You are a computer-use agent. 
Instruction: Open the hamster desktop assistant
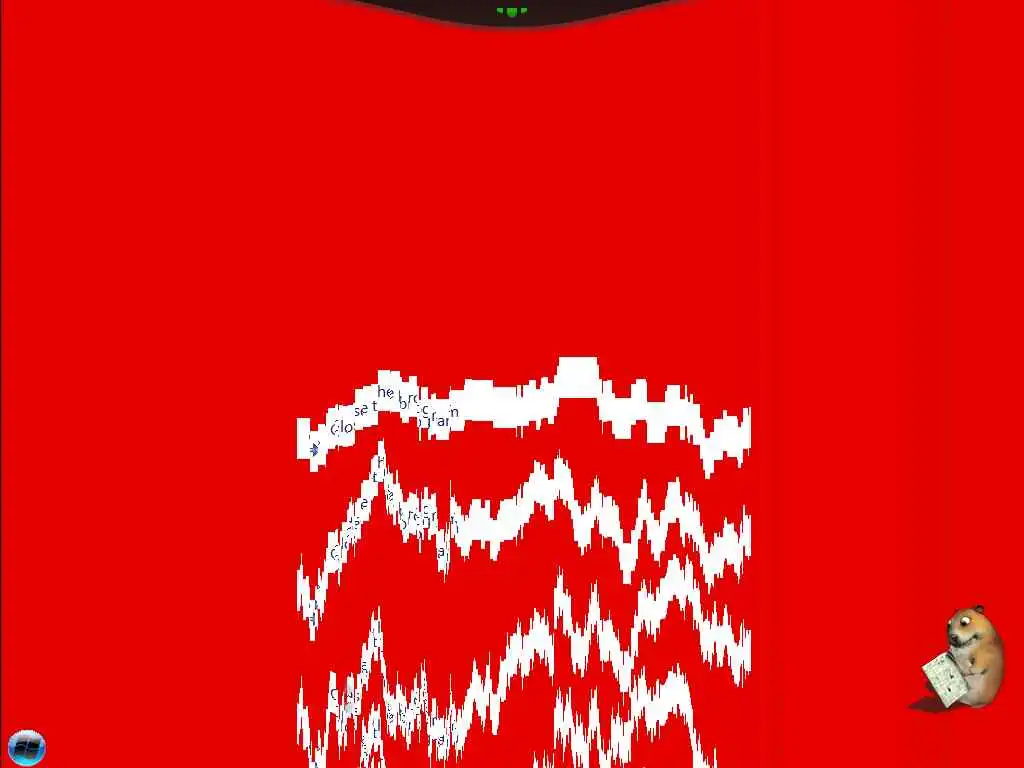(x=964, y=658)
